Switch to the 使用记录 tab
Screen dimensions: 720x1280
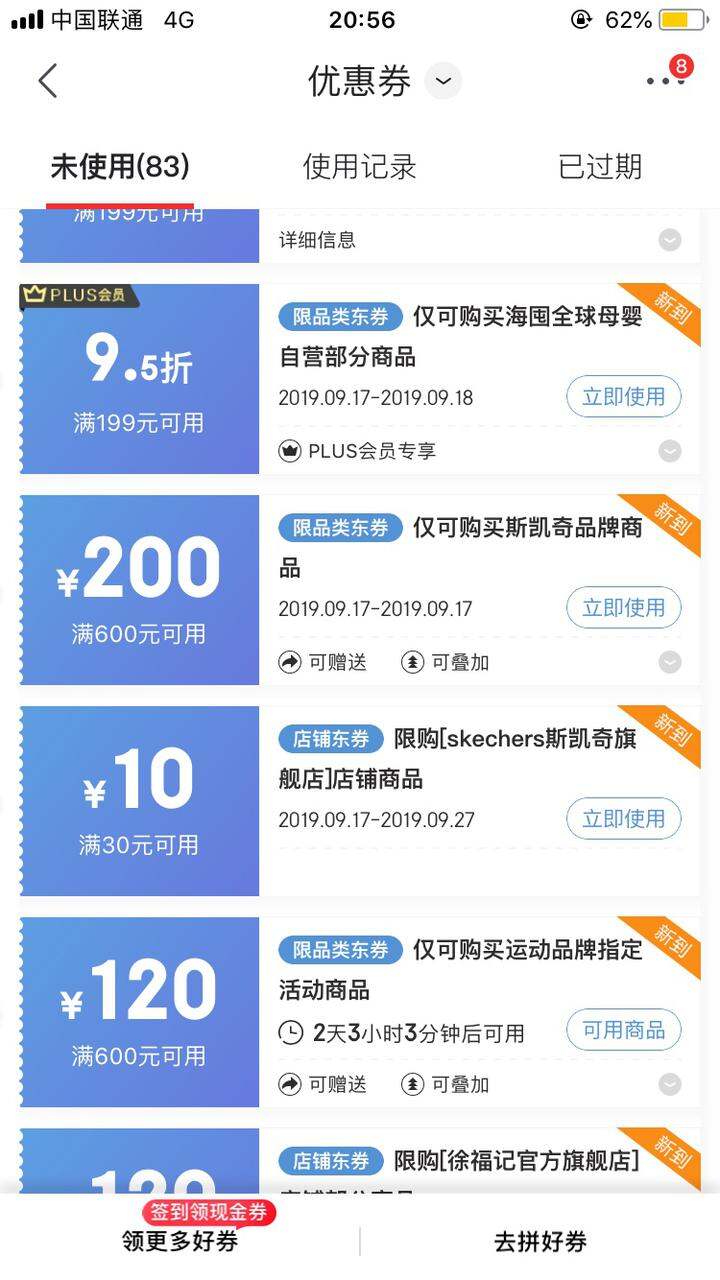coord(360,167)
